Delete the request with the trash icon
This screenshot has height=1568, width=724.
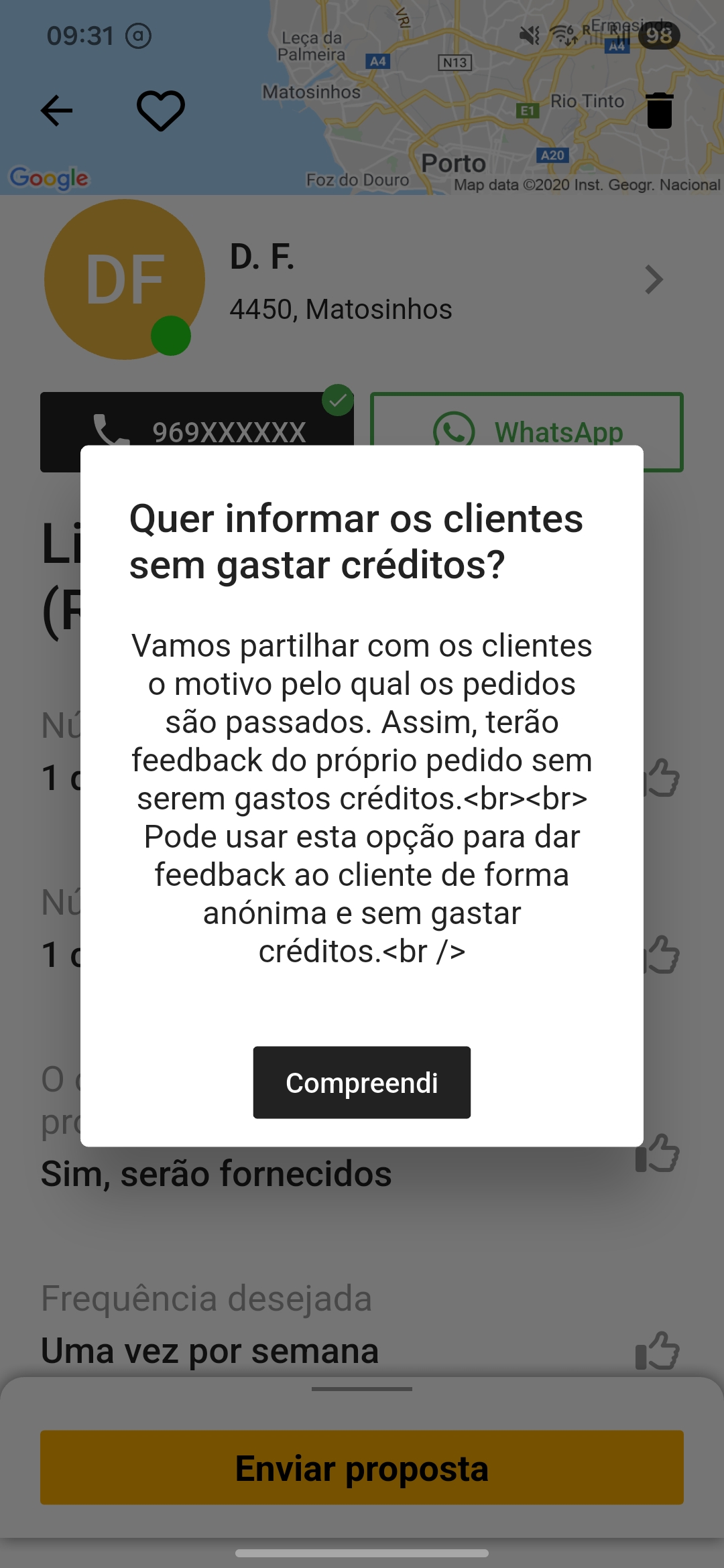[659, 111]
